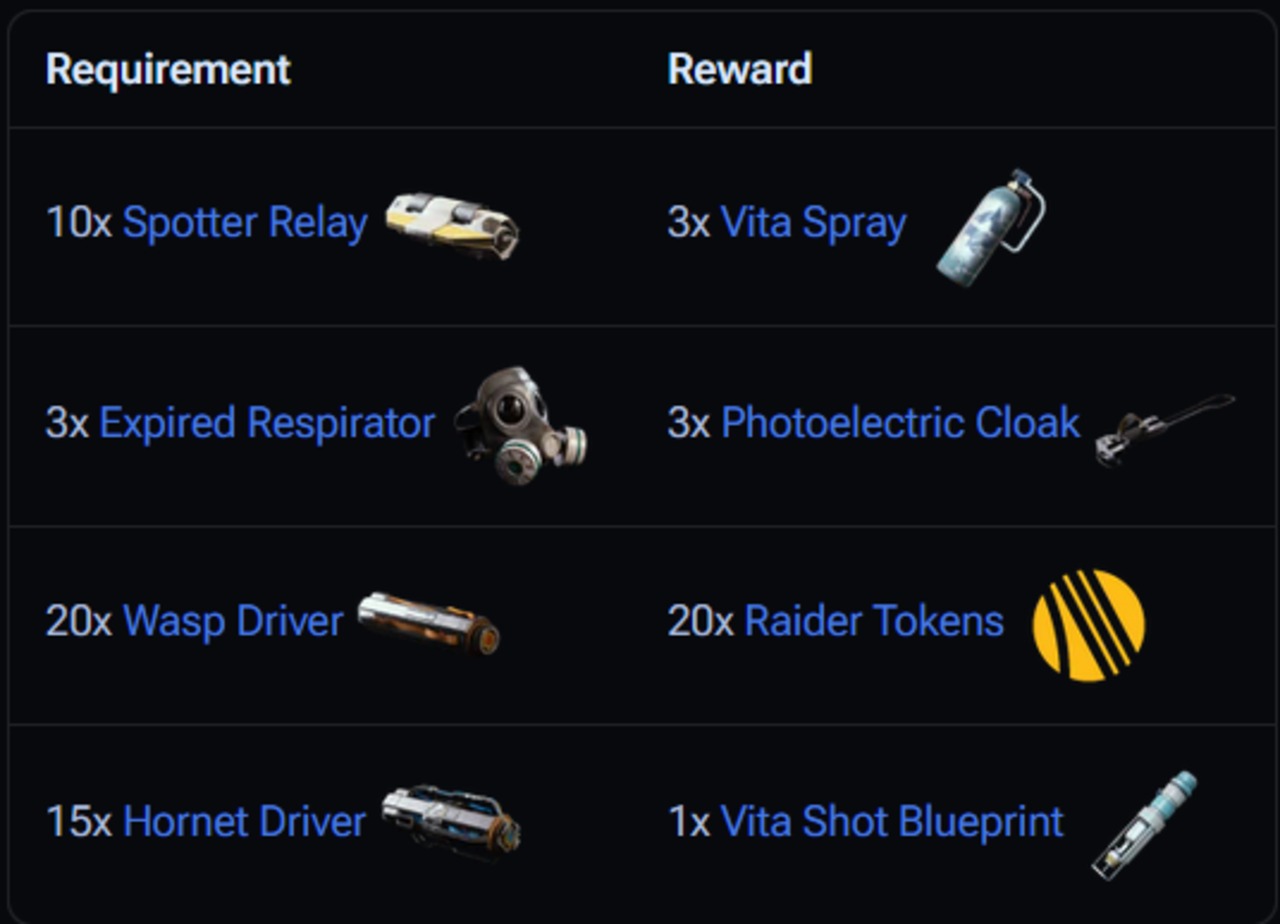View the Photoelectric Cloak link
Image resolution: width=1280 pixels, height=924 pixels.
900,423
